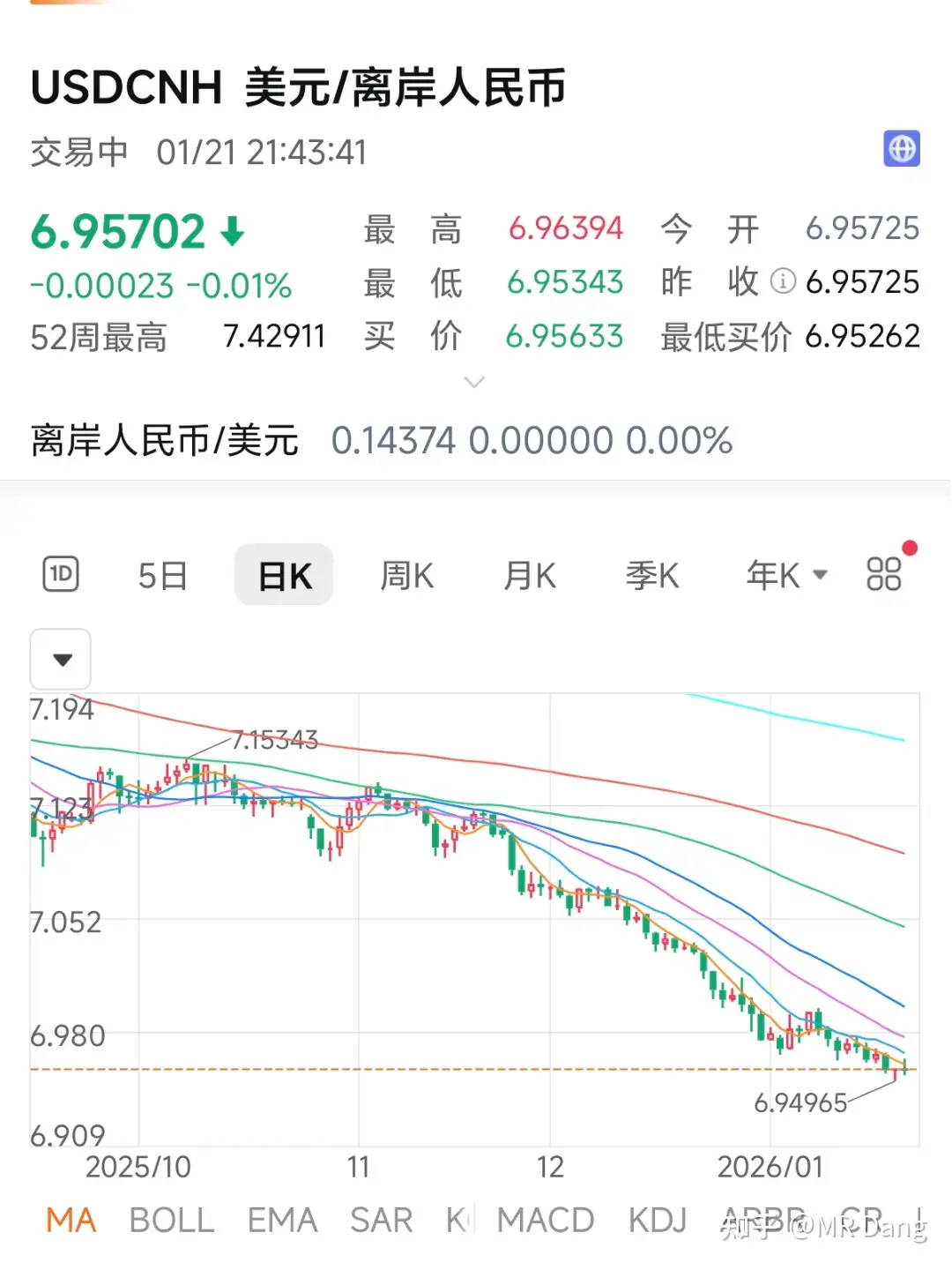Enable the BOLL bands indicator
Viewport: 952px width, 1270px height.
[x=170, y=1220]
